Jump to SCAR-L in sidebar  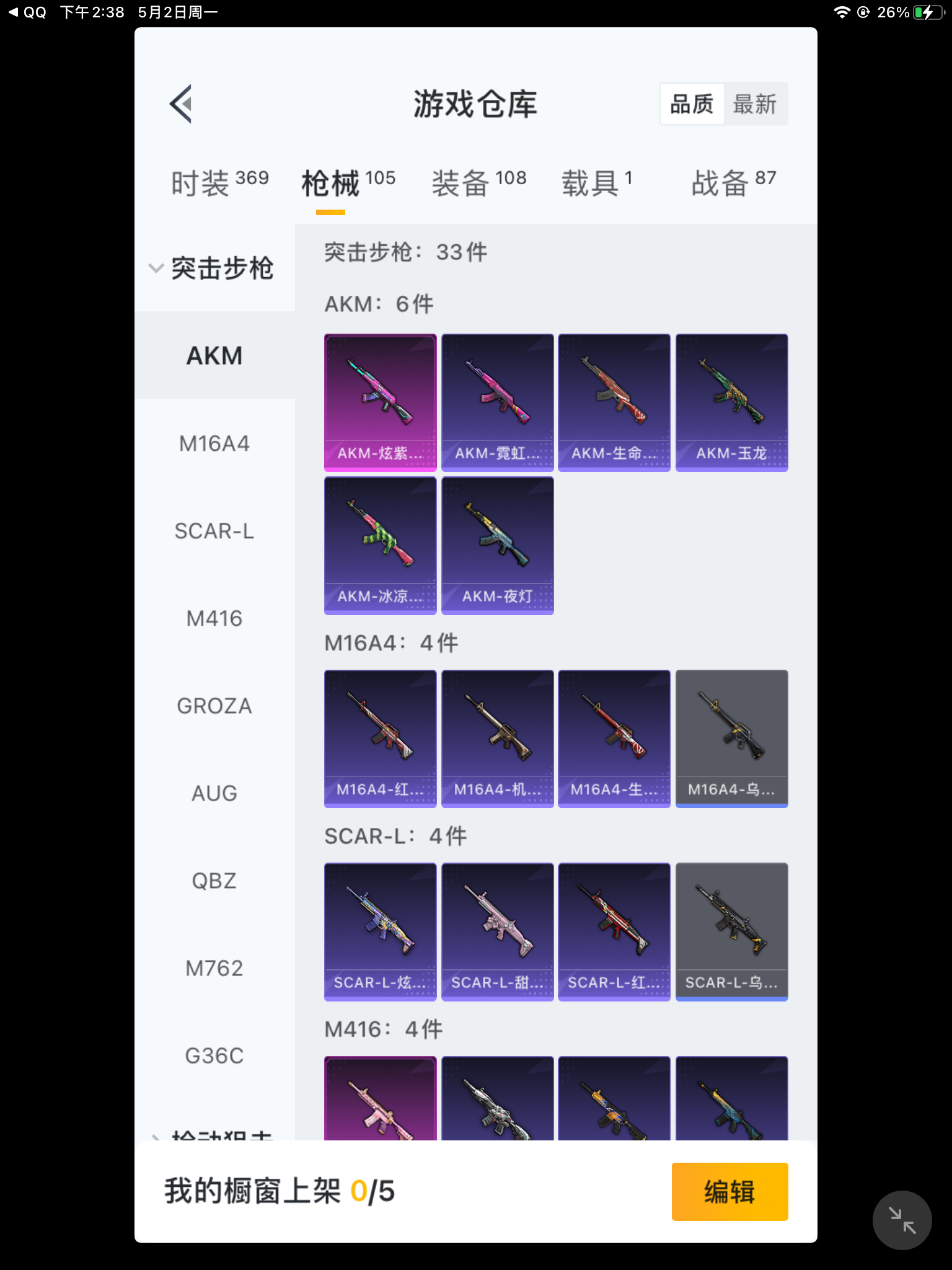(x=214, y=531)
